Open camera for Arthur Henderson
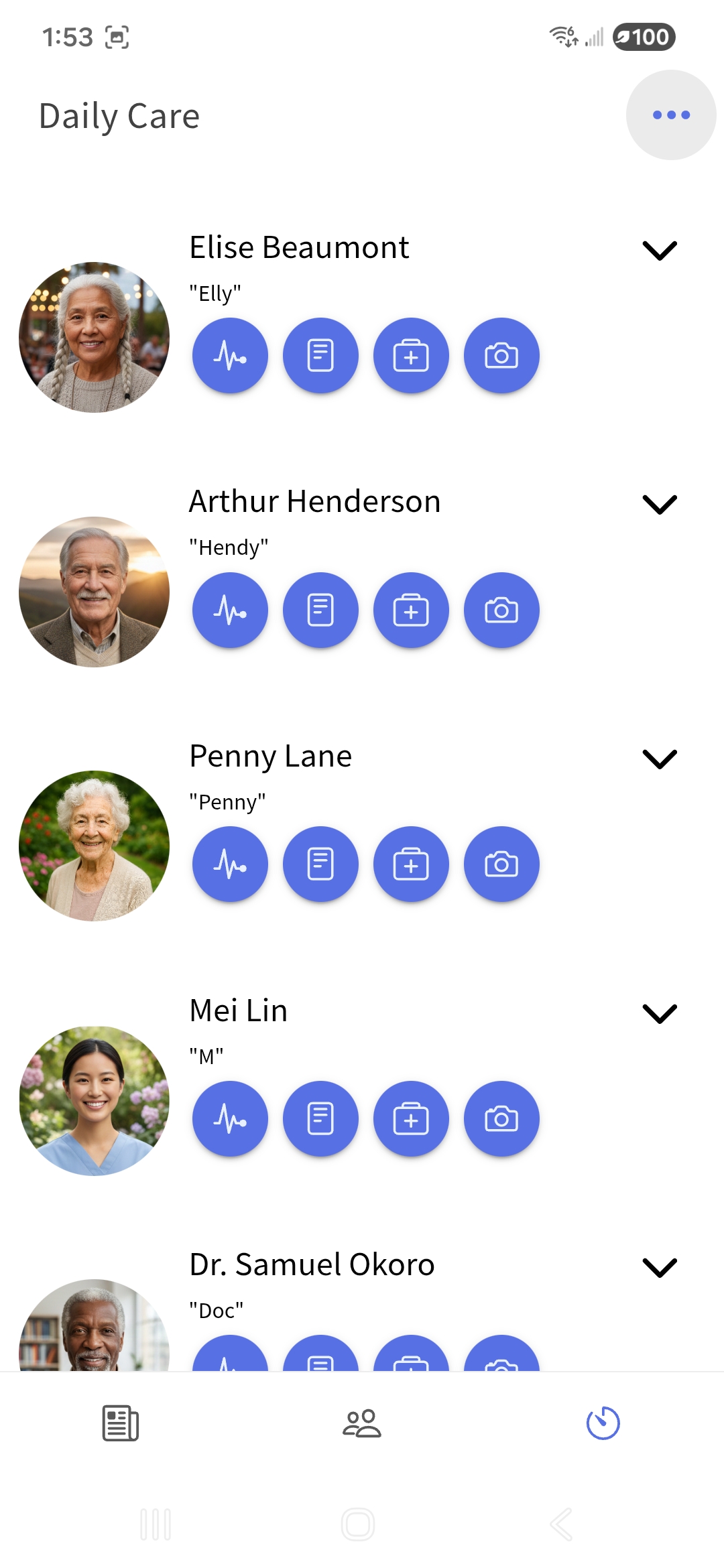 [501, 610]
